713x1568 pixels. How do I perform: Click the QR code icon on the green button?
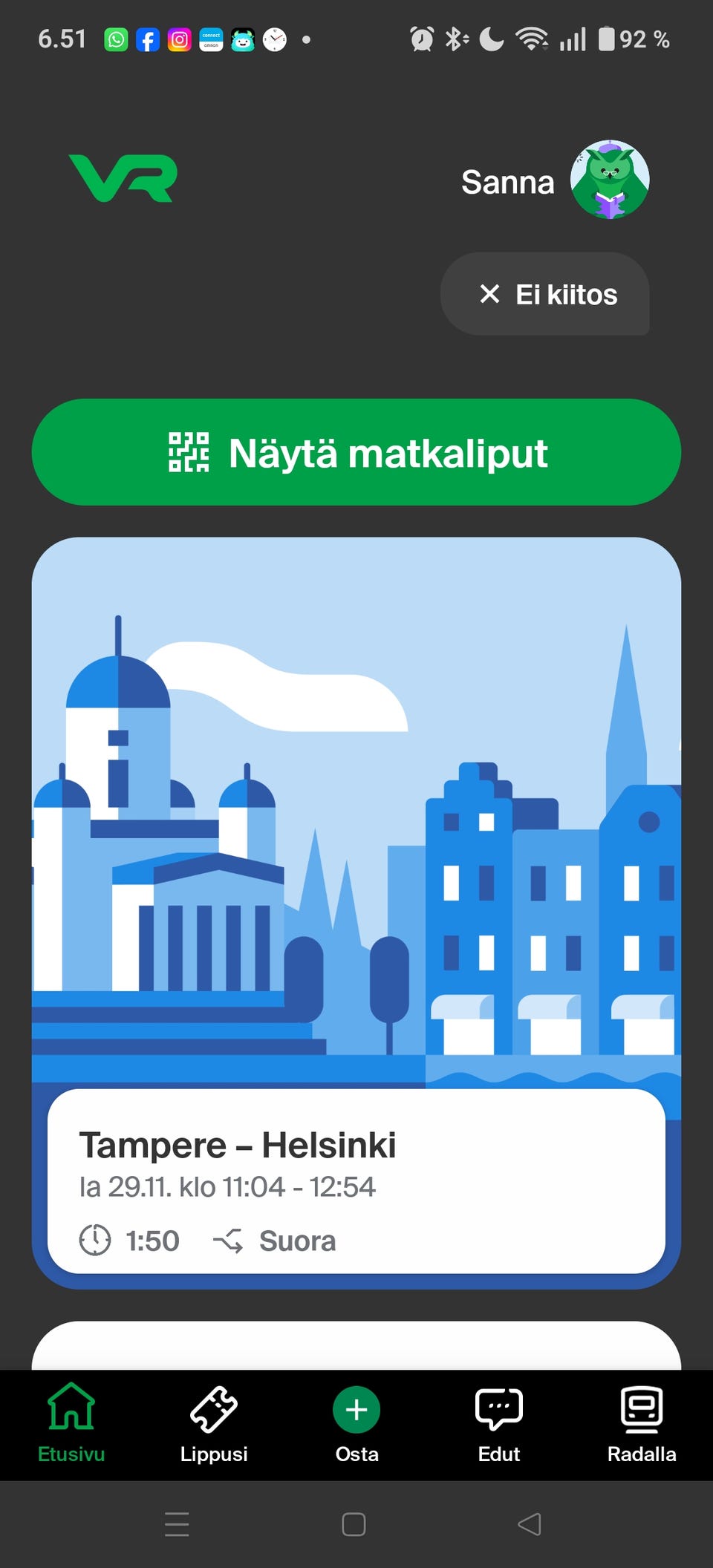tap(188, 452)
